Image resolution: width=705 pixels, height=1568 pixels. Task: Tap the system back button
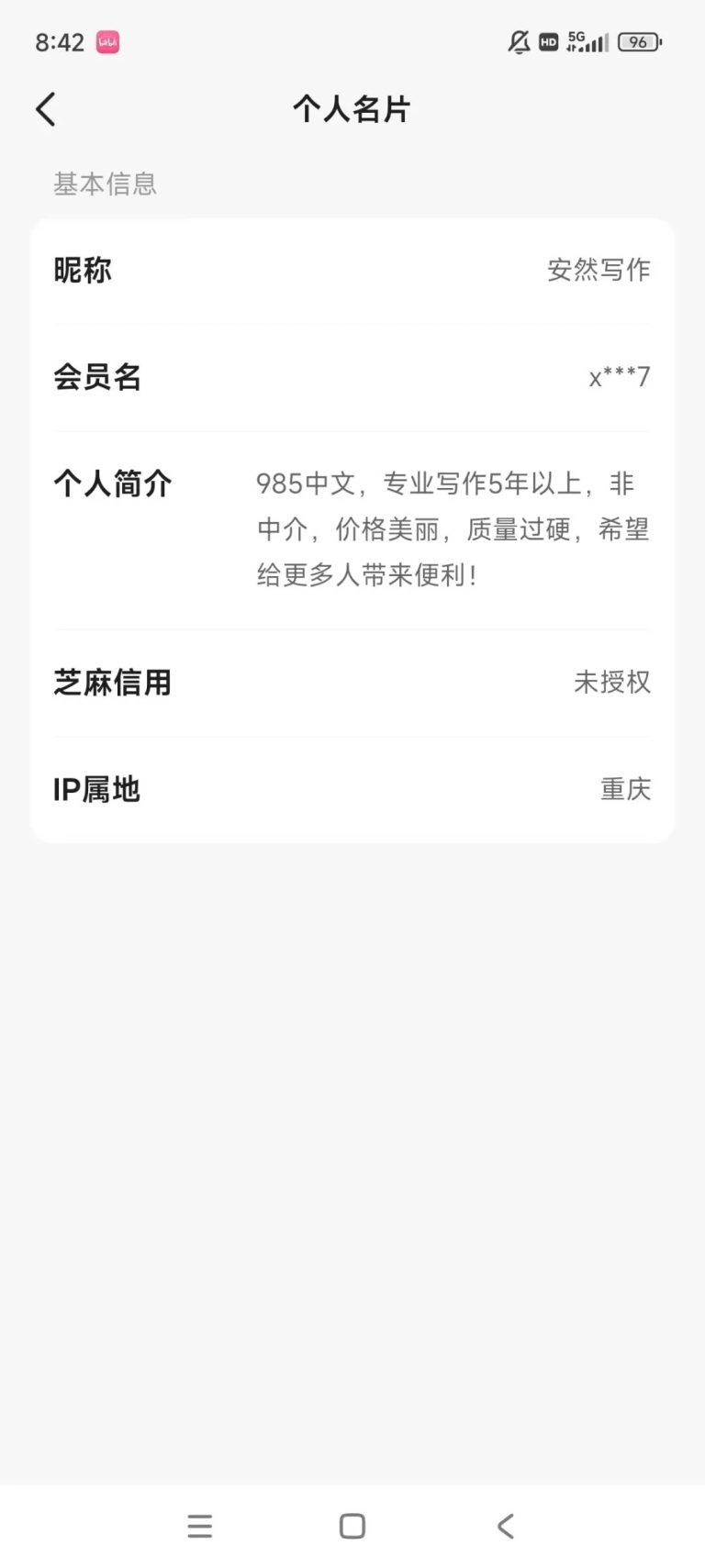click(505, 1525)
